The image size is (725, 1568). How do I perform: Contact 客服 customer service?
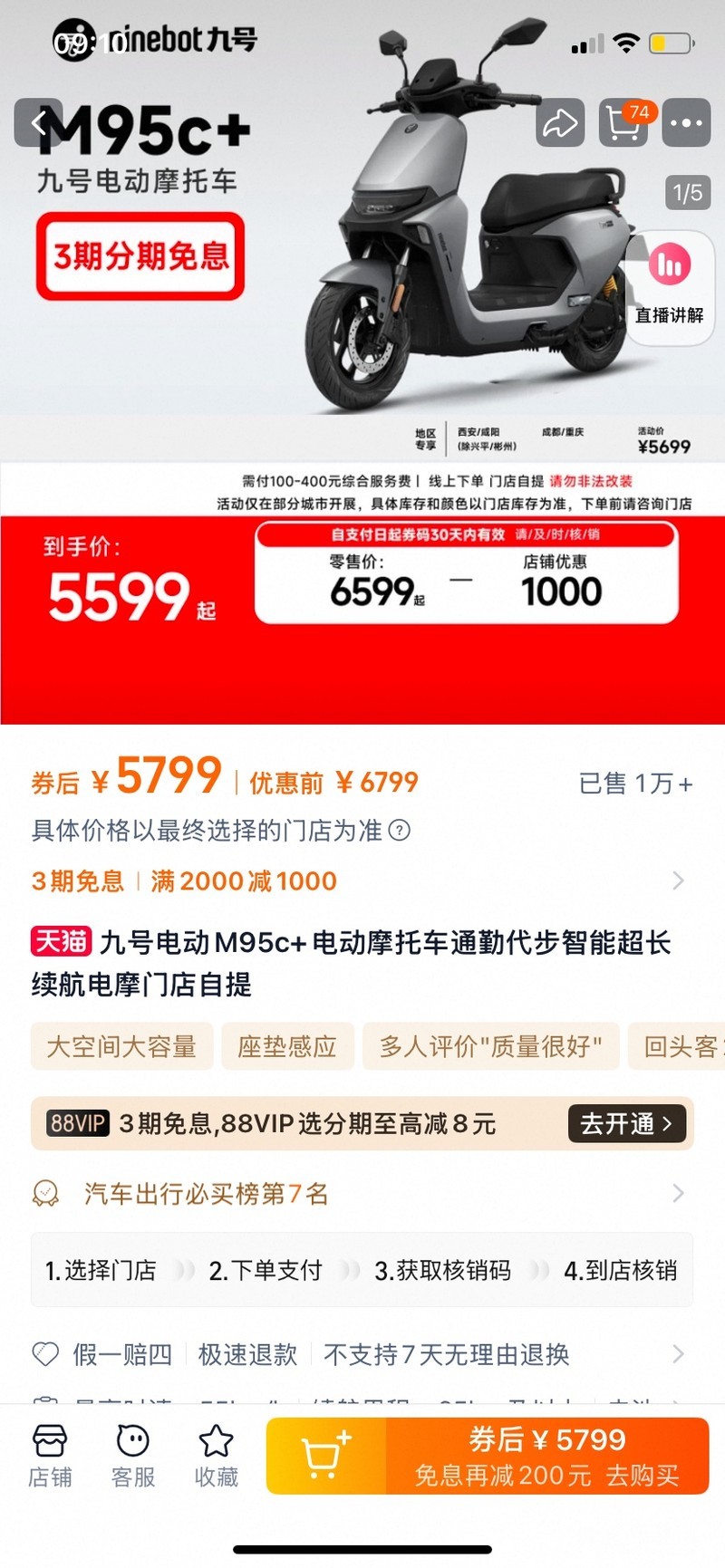point(133,1456)
